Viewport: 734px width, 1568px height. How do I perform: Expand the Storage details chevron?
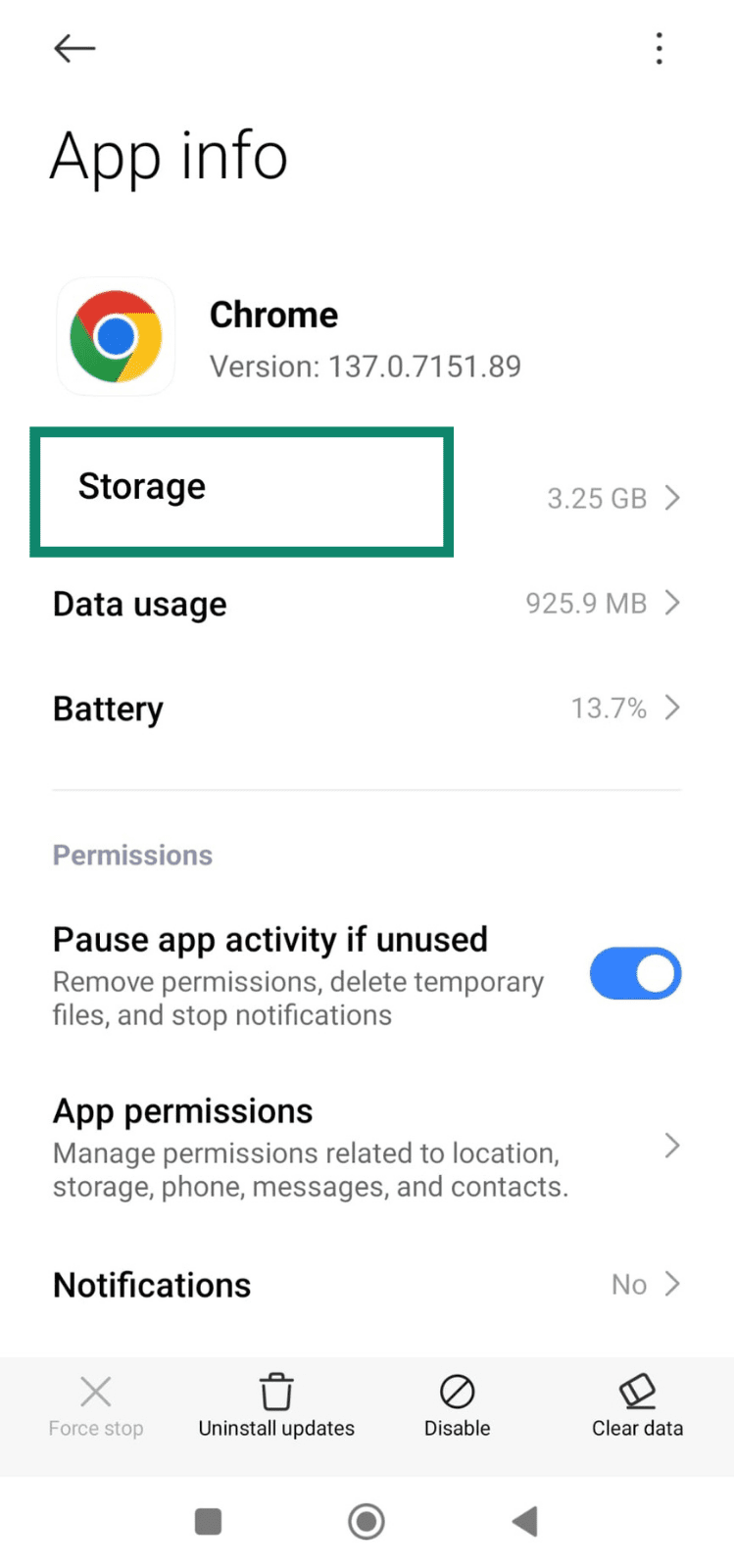click(x=673, y=498)
